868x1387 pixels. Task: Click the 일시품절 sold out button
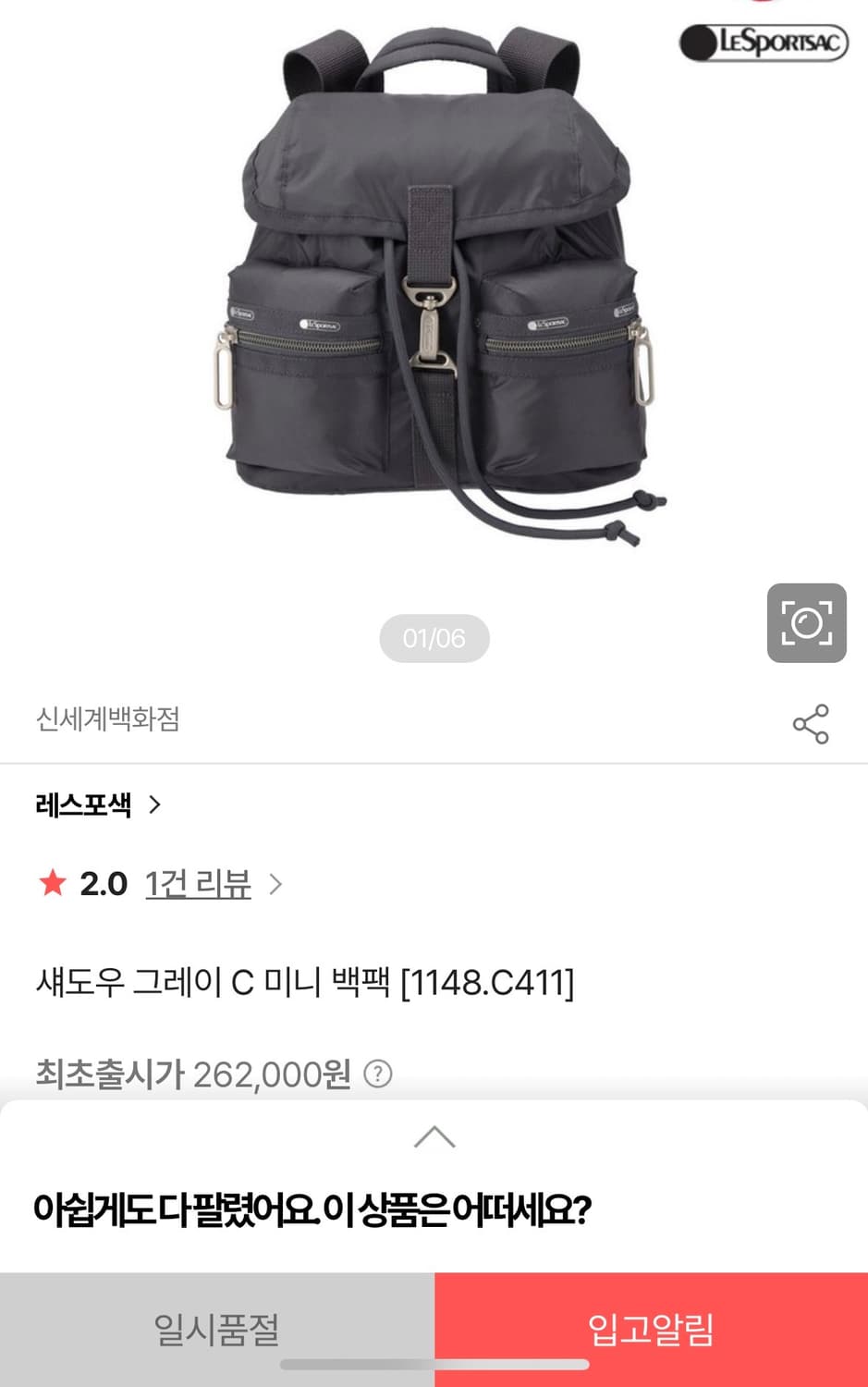coord(216,1329)
